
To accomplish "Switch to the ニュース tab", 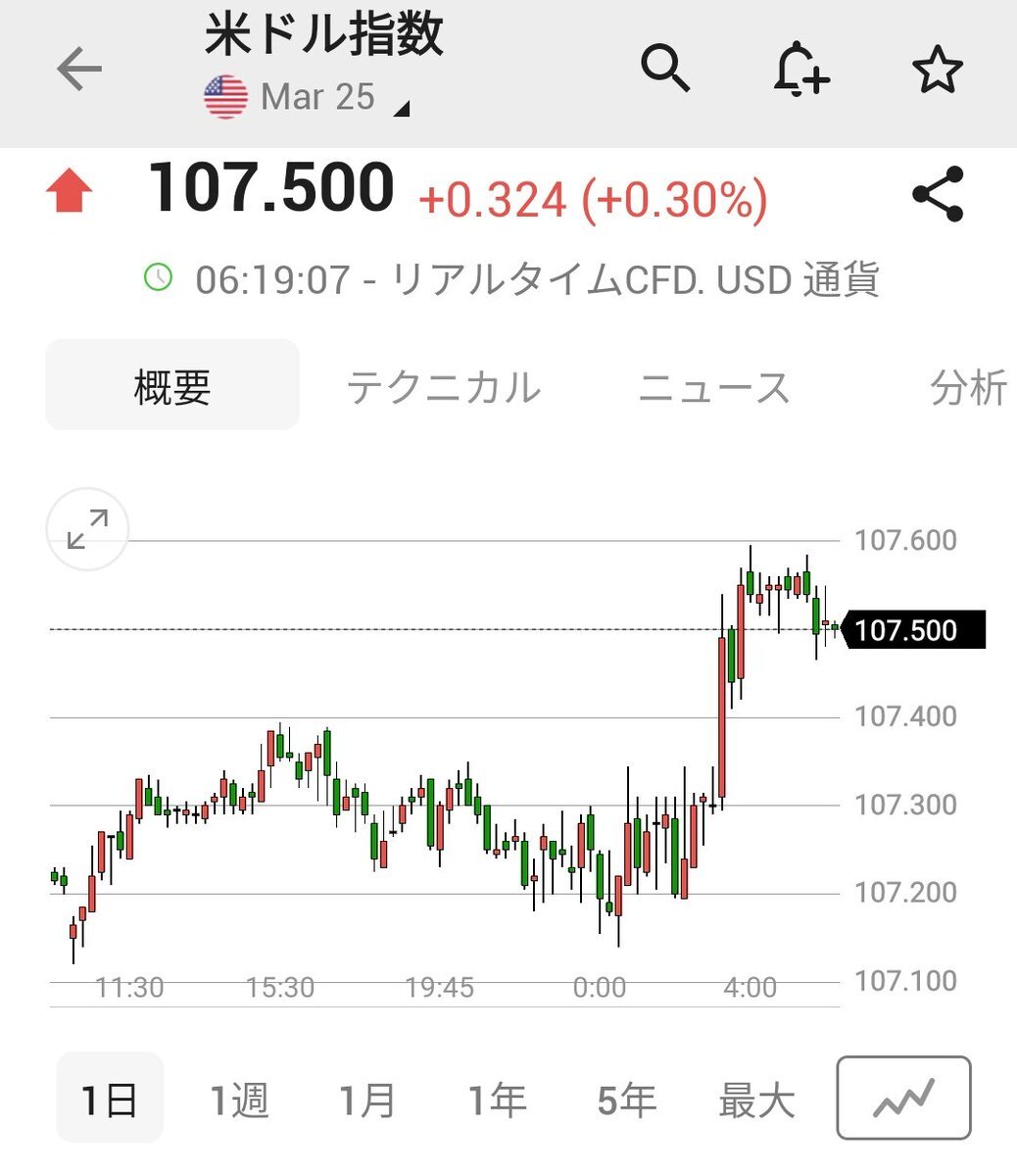I will [x=713, y=387].
